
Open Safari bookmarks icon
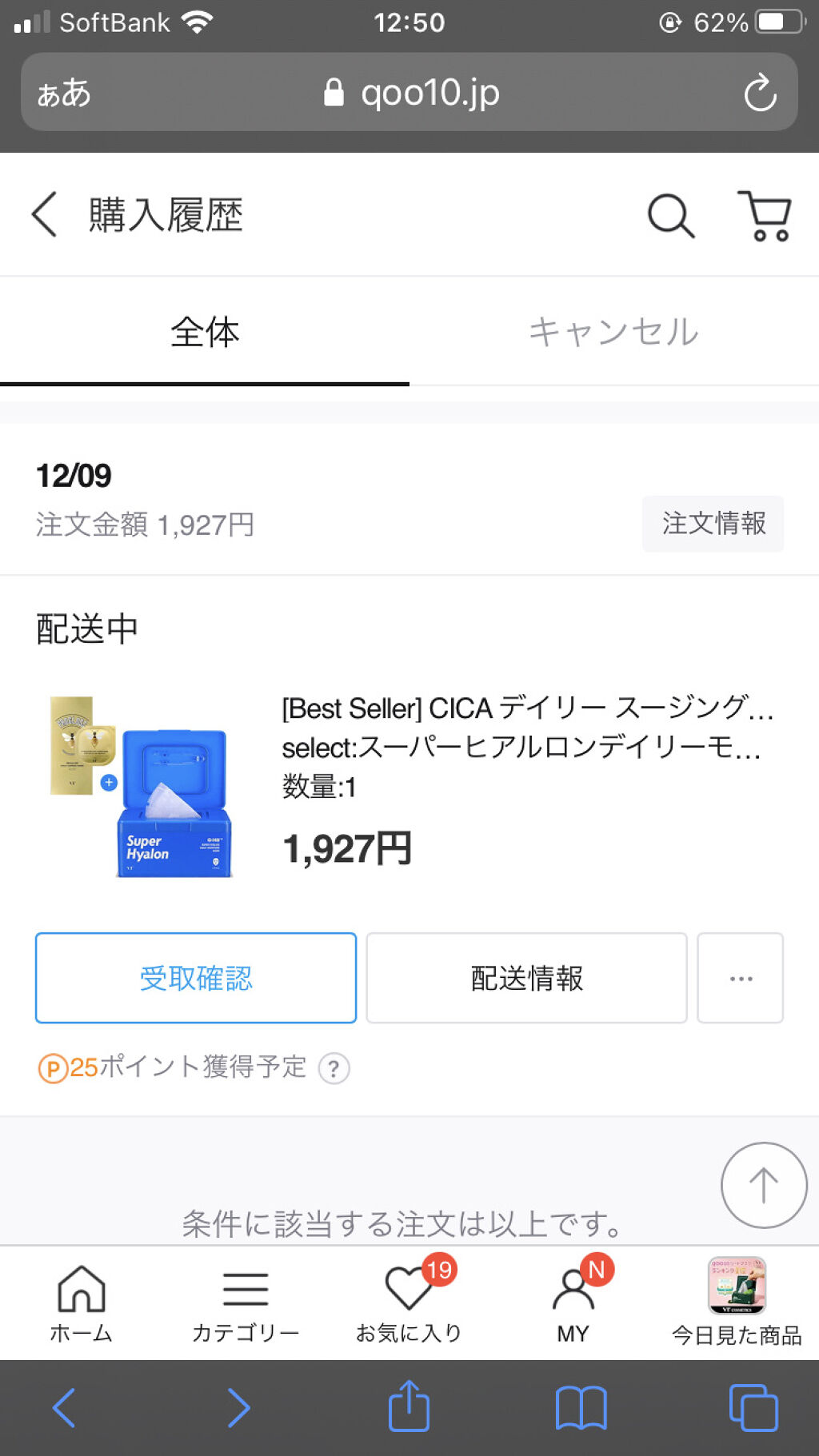[x=581, y=1407]
